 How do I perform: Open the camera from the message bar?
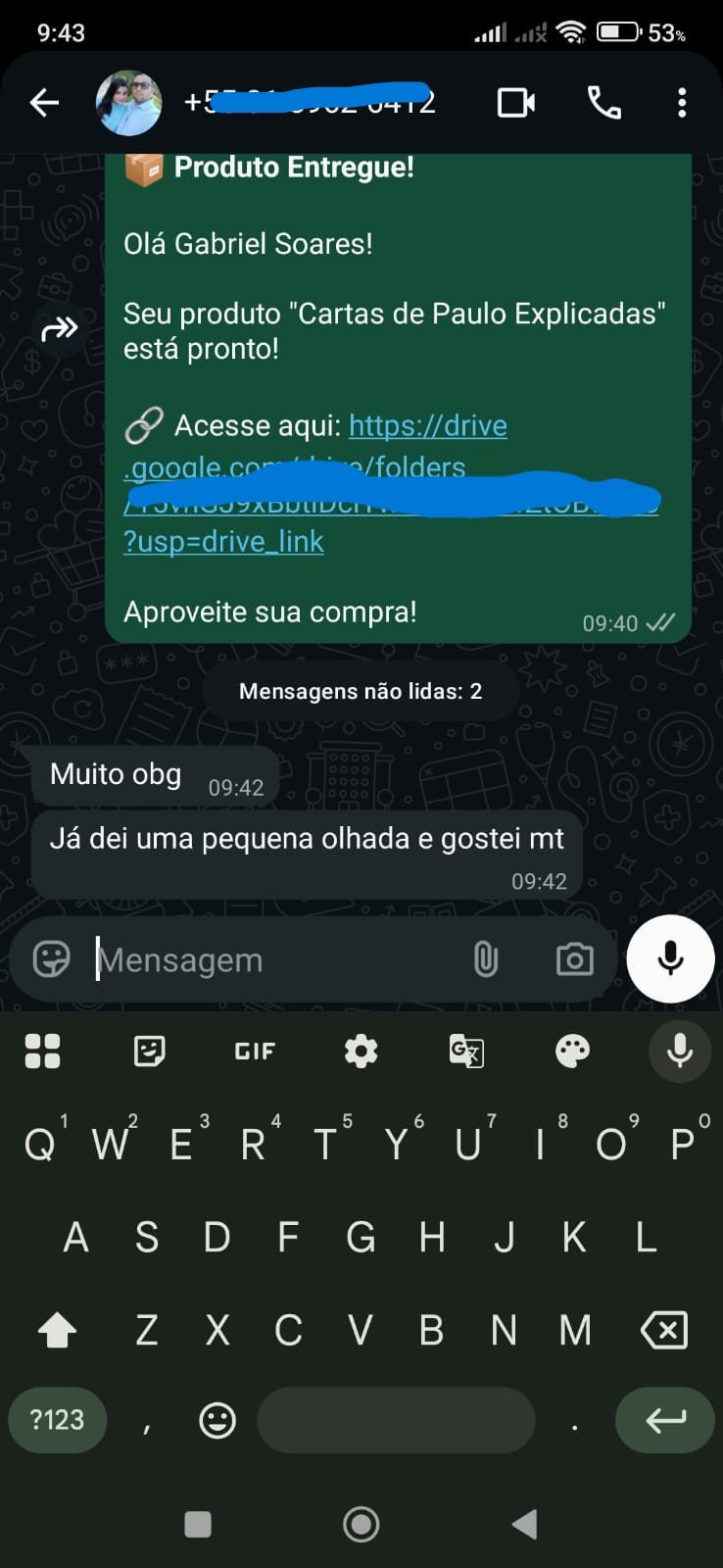(x=574, y=959)
